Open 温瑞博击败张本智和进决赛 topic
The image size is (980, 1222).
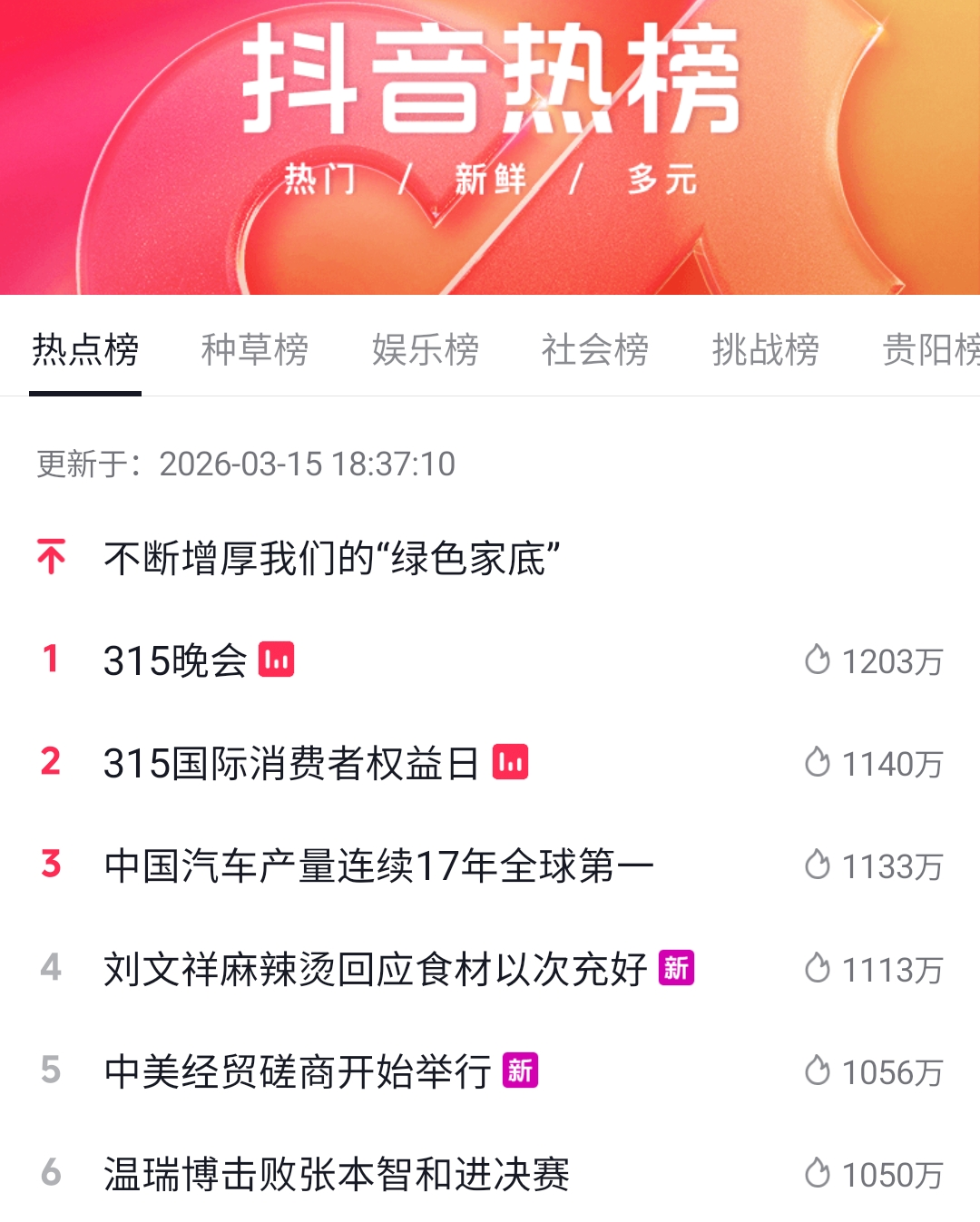click(x=336, y=1175)
